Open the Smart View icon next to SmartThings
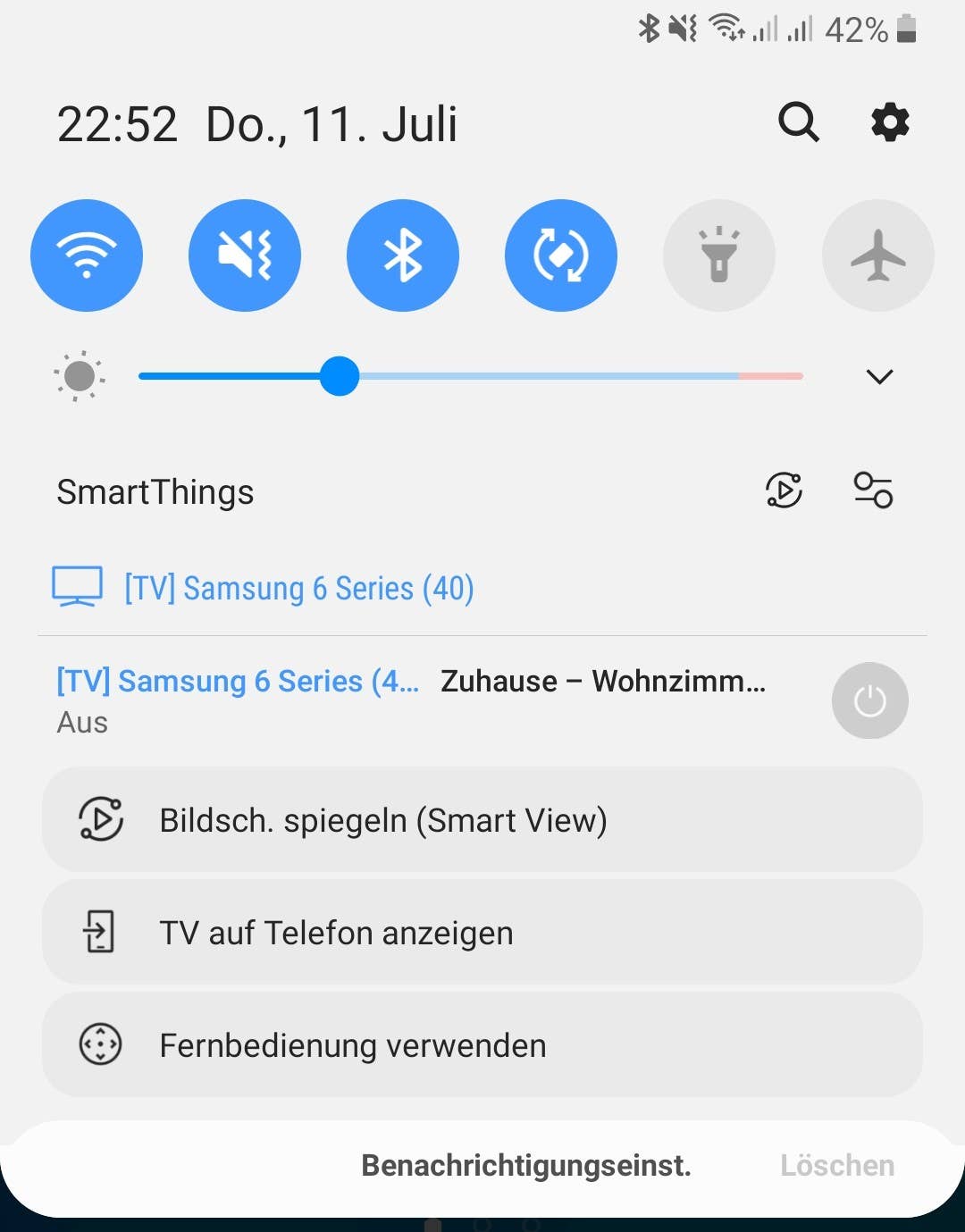Image resolution: width=965 pixels, height=1232 pixels. tap(784, 491)
